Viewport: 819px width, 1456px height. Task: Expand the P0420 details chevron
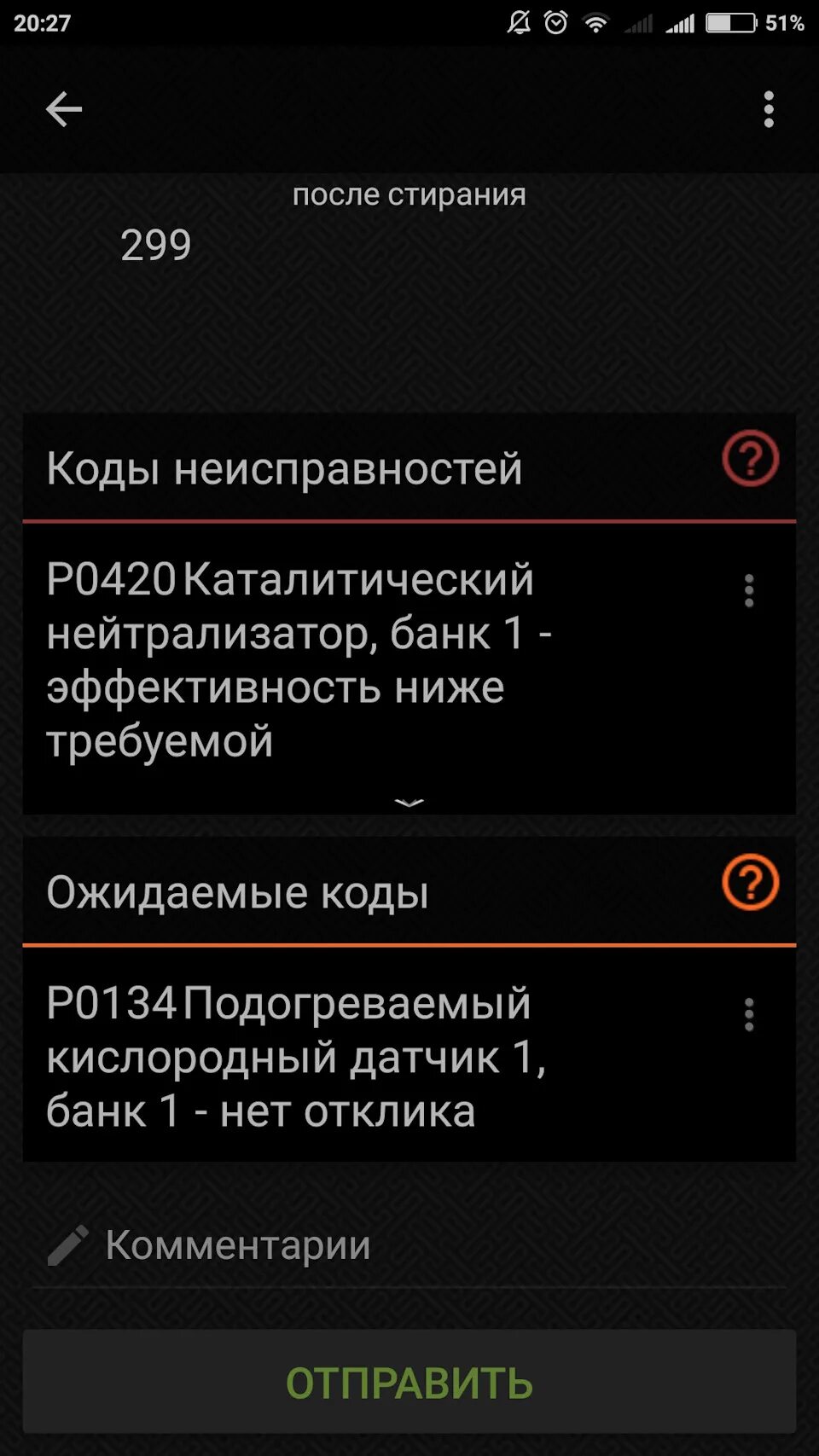click(409, 802)
